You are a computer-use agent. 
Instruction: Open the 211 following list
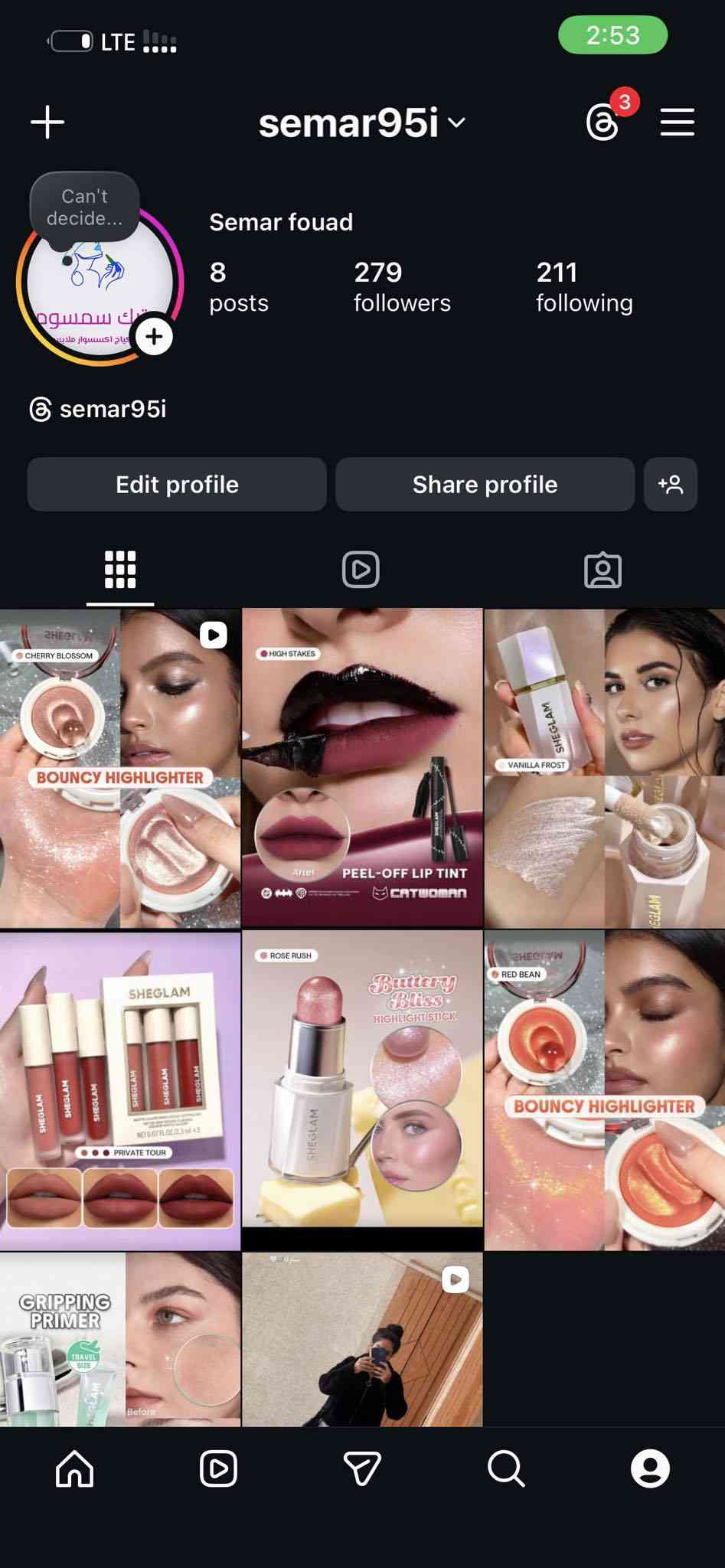tap(584, 287)
